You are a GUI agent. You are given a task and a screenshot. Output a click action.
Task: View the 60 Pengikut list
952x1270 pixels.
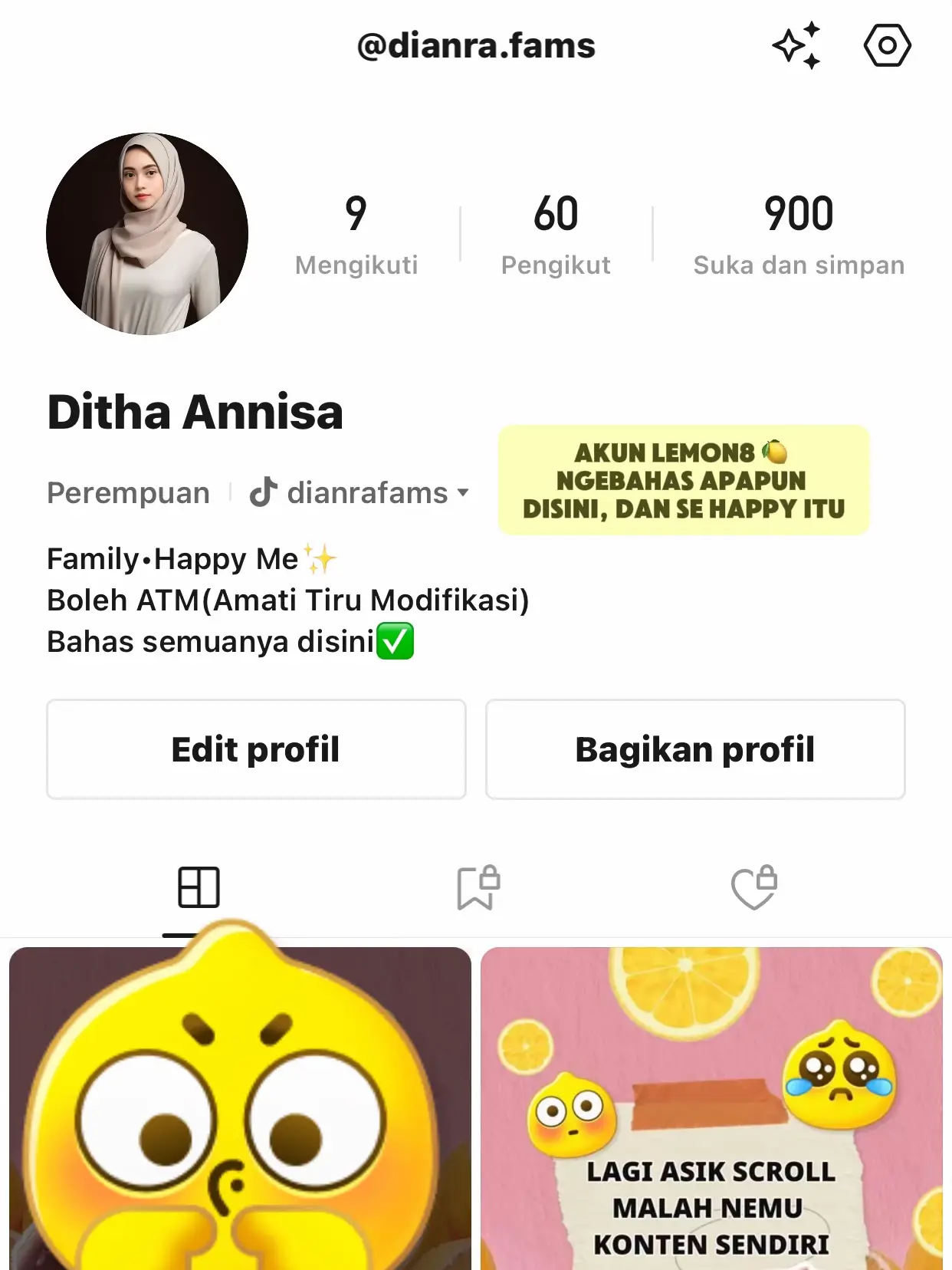pos(556,234)
